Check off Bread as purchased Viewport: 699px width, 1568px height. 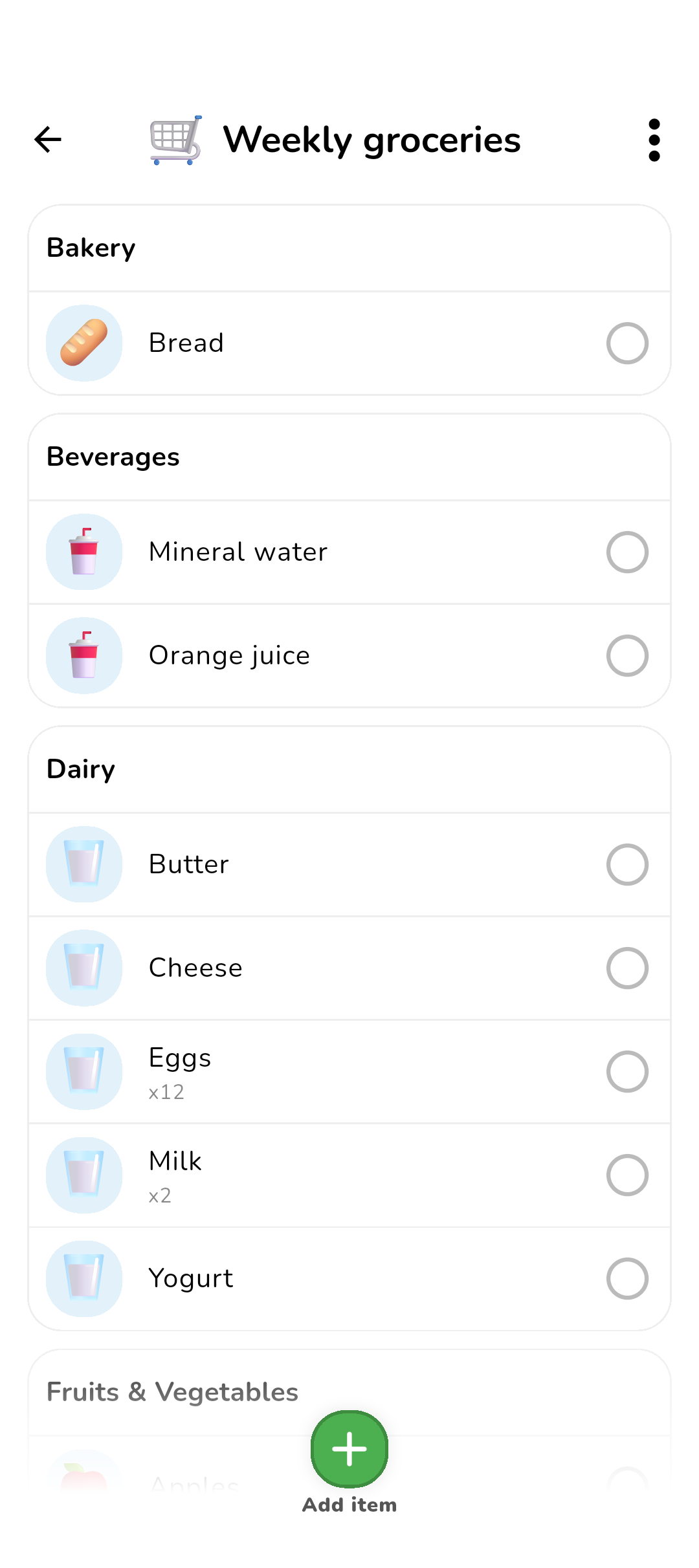click(627, 343)
